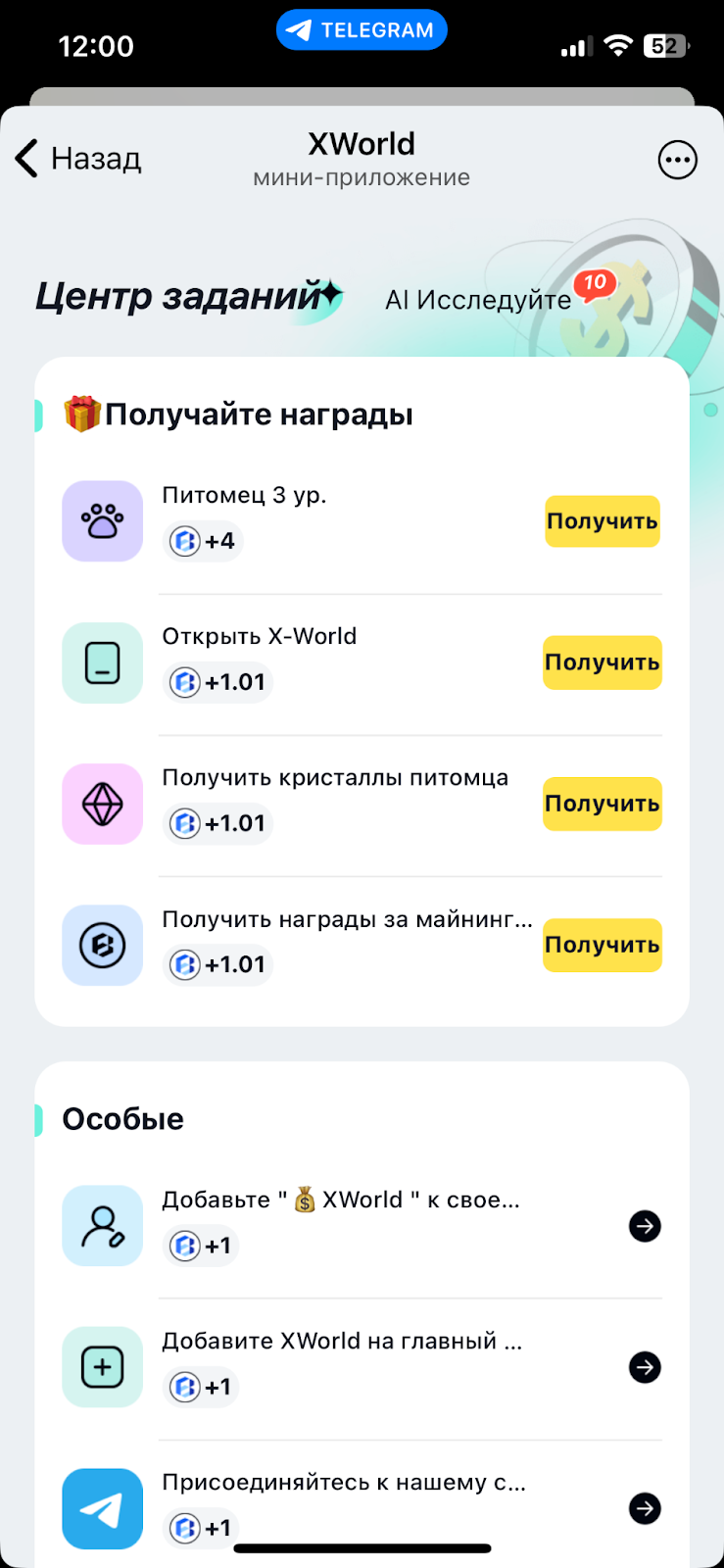Open task Добавите XWorld на главный
Screen dimensions: 724x1568
click(x=644, y=1367)
